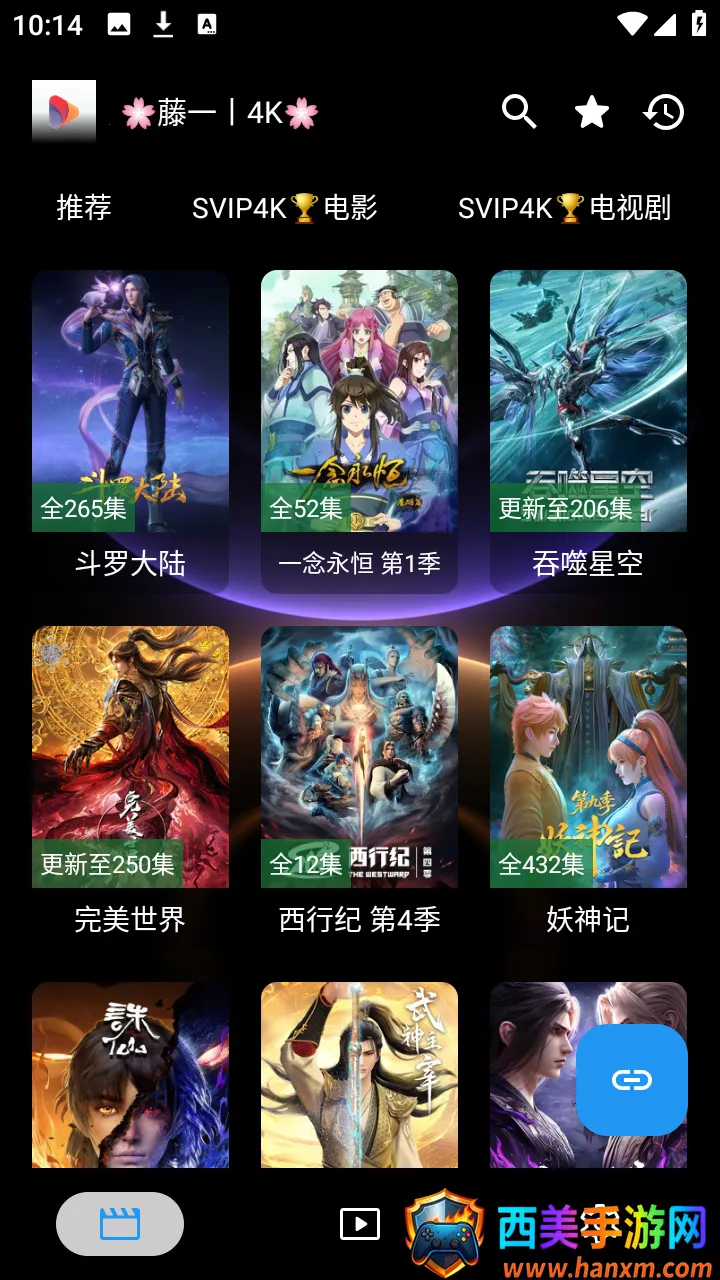Switch to the SVIP4K电影 tab
This screenshot has height=1280, width=720.
pyautogui.click(x=285, y=208)
